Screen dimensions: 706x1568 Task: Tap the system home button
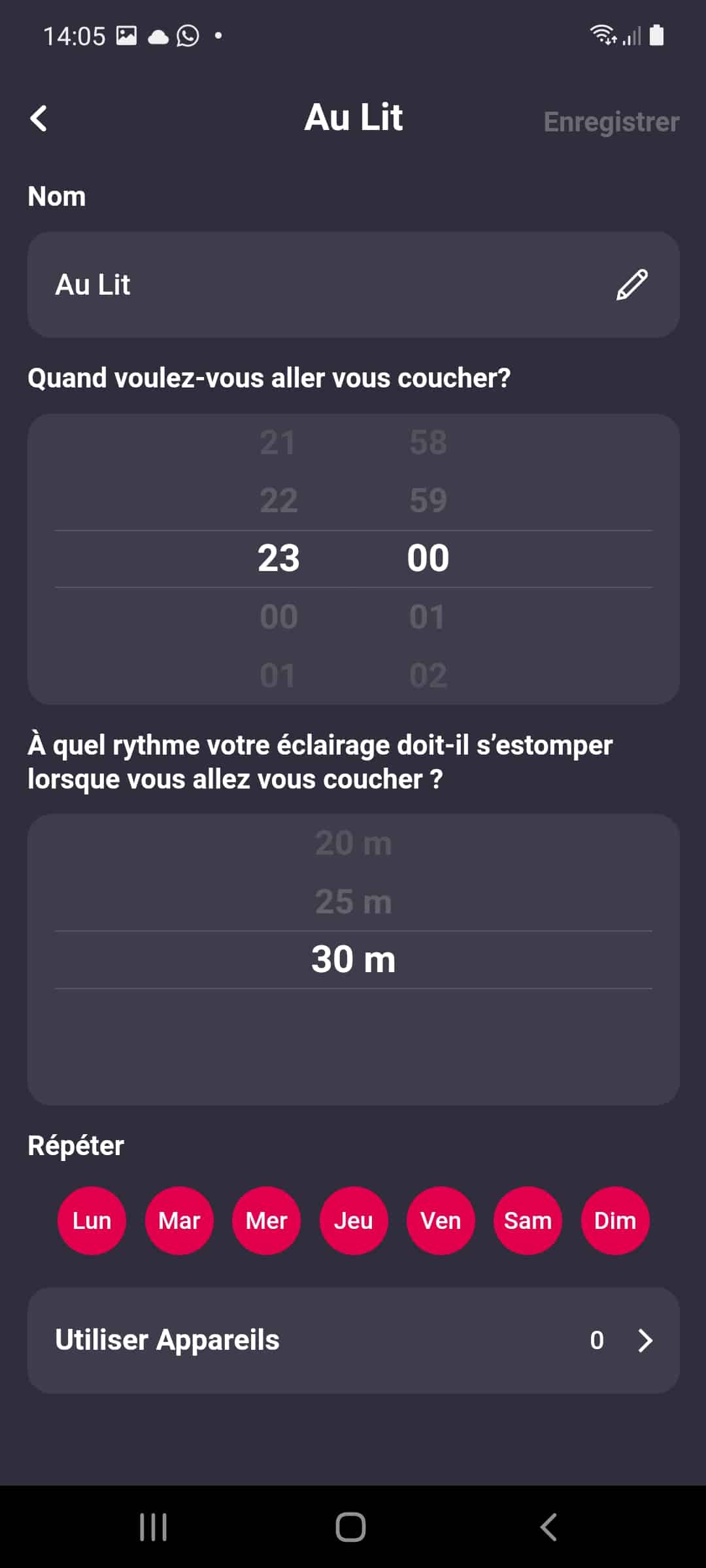coord(351,1527)
